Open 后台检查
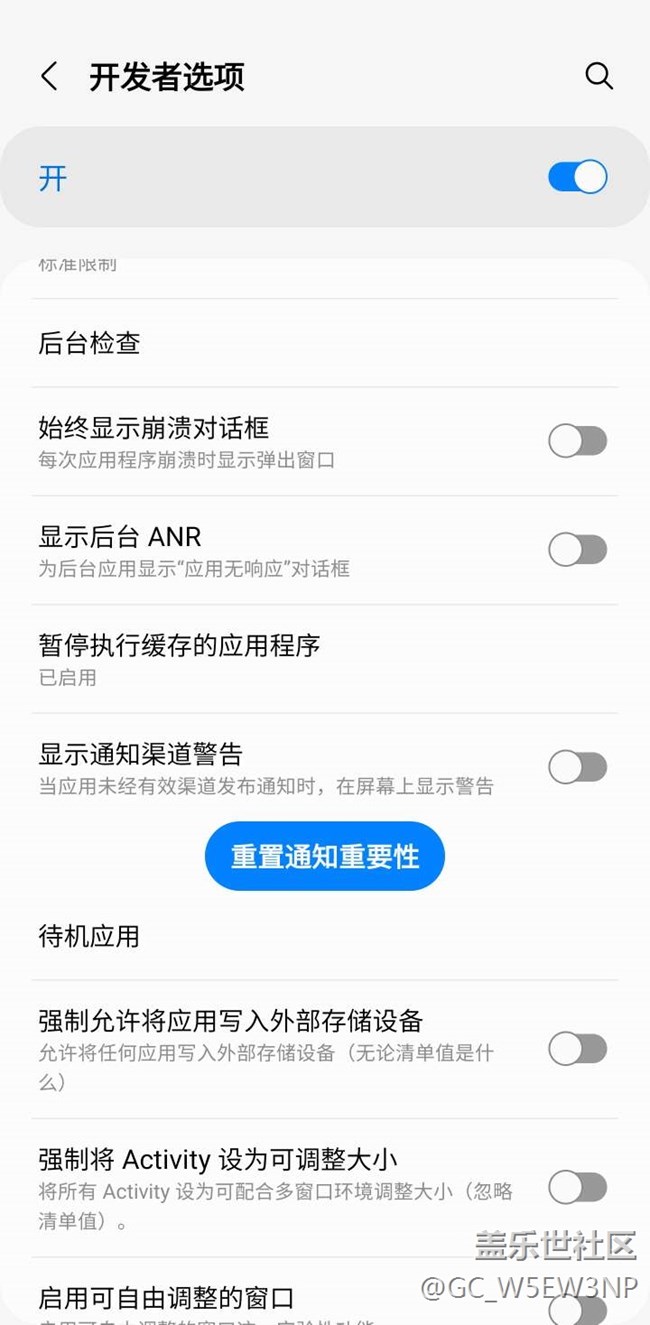The width and height of the screenshot is (650, 1325). coord(325,343)
